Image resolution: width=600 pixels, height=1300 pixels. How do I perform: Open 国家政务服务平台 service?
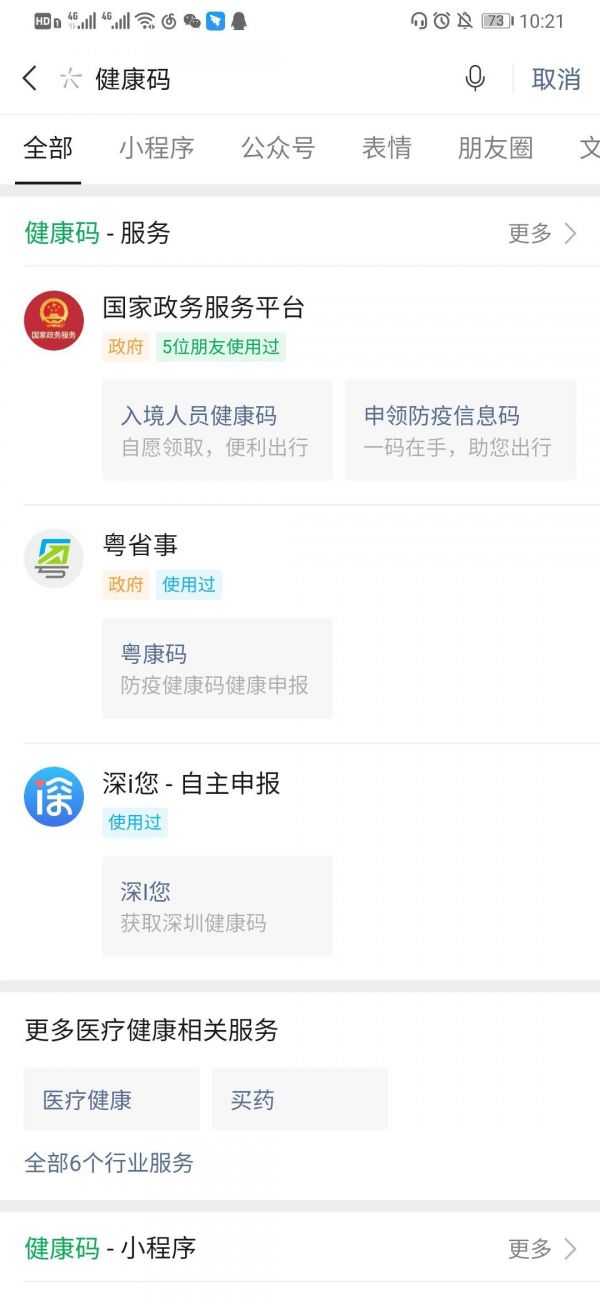203,308
